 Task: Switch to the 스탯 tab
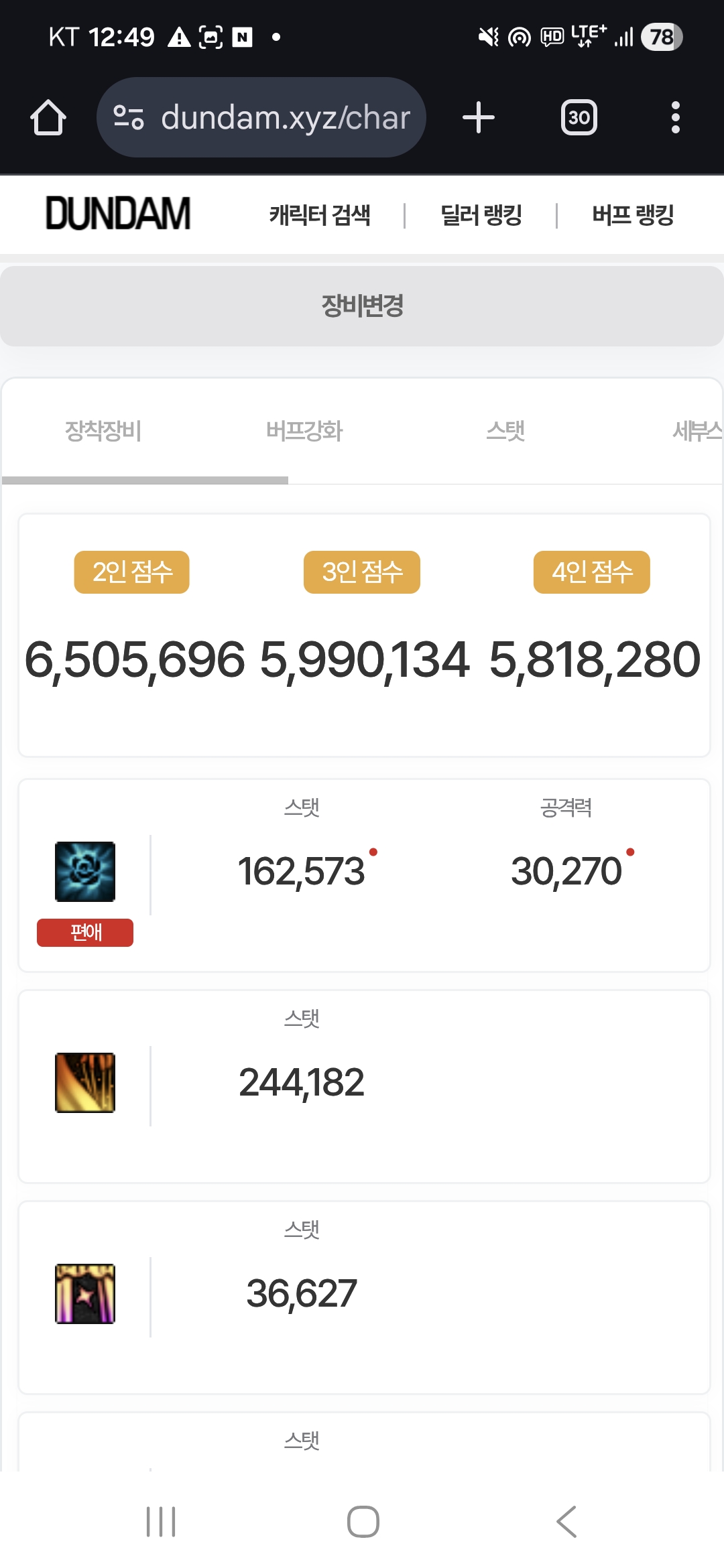click(x=505, y=431)
